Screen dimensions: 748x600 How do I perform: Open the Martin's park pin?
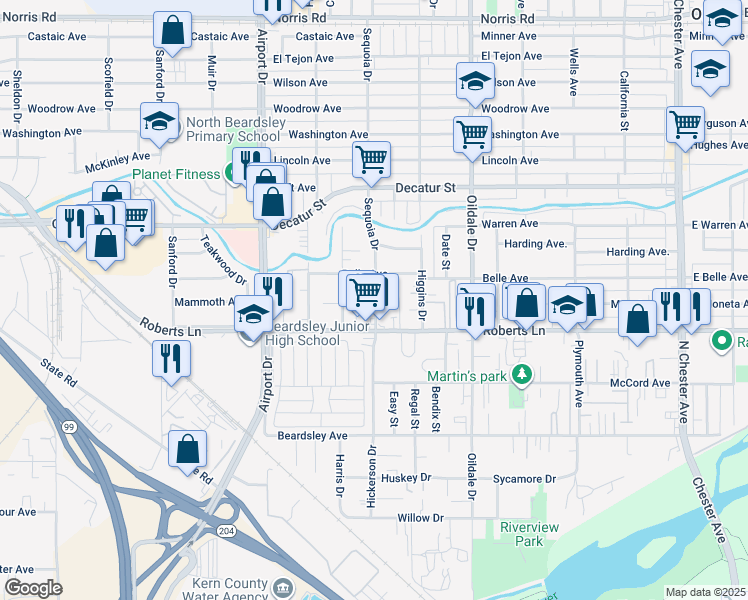(519, 375)
